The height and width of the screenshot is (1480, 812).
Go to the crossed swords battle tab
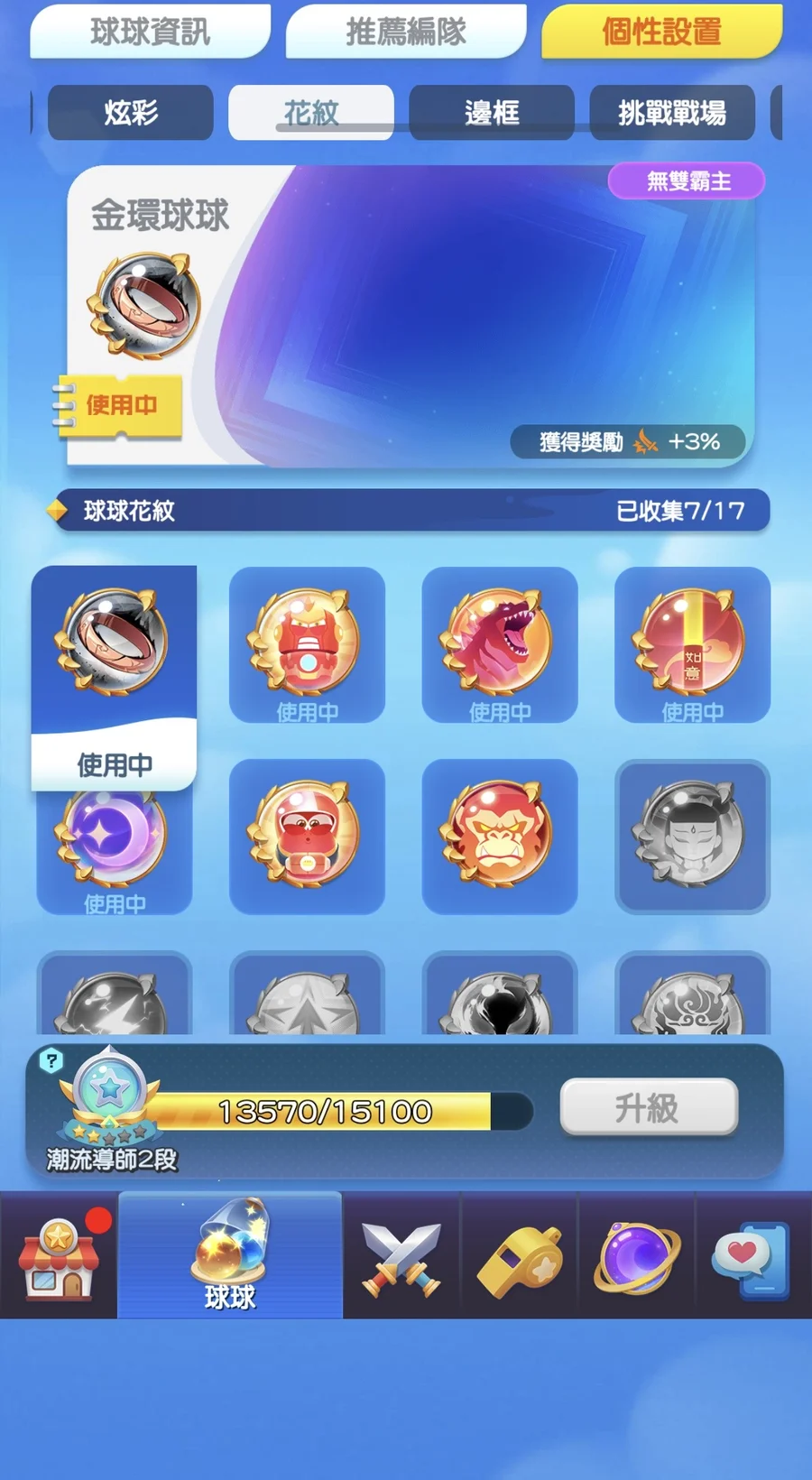[401, 1257]
